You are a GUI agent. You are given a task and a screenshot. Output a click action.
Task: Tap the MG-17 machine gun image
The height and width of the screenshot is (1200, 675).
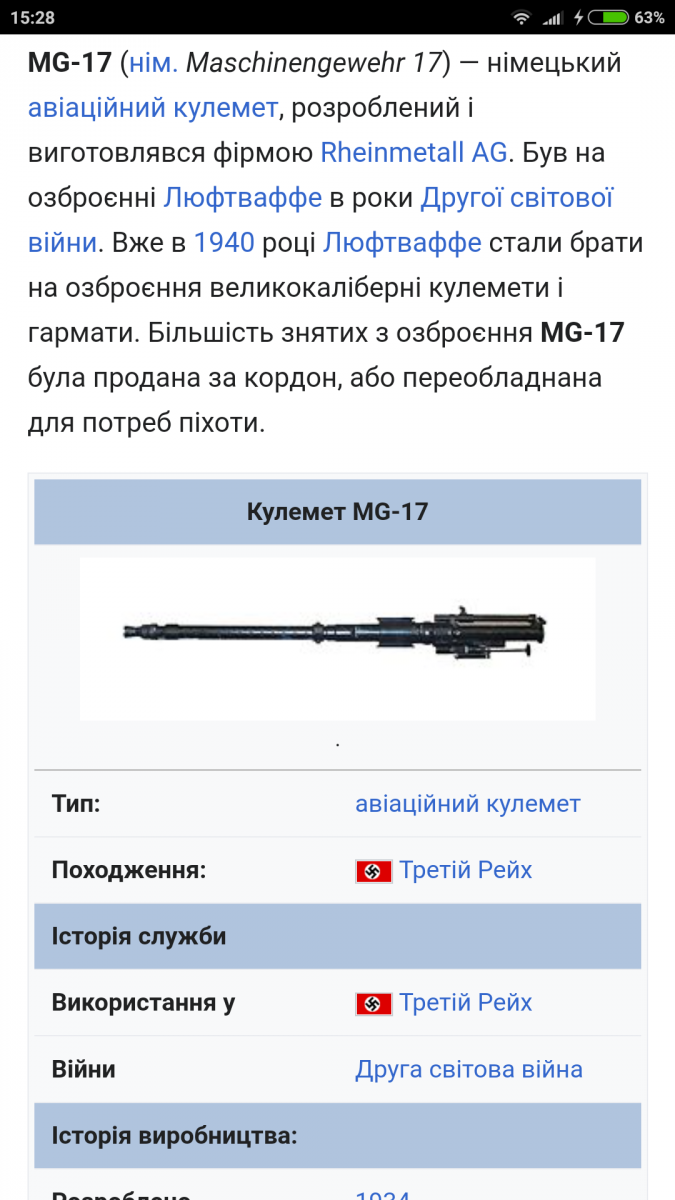point(338,638)
